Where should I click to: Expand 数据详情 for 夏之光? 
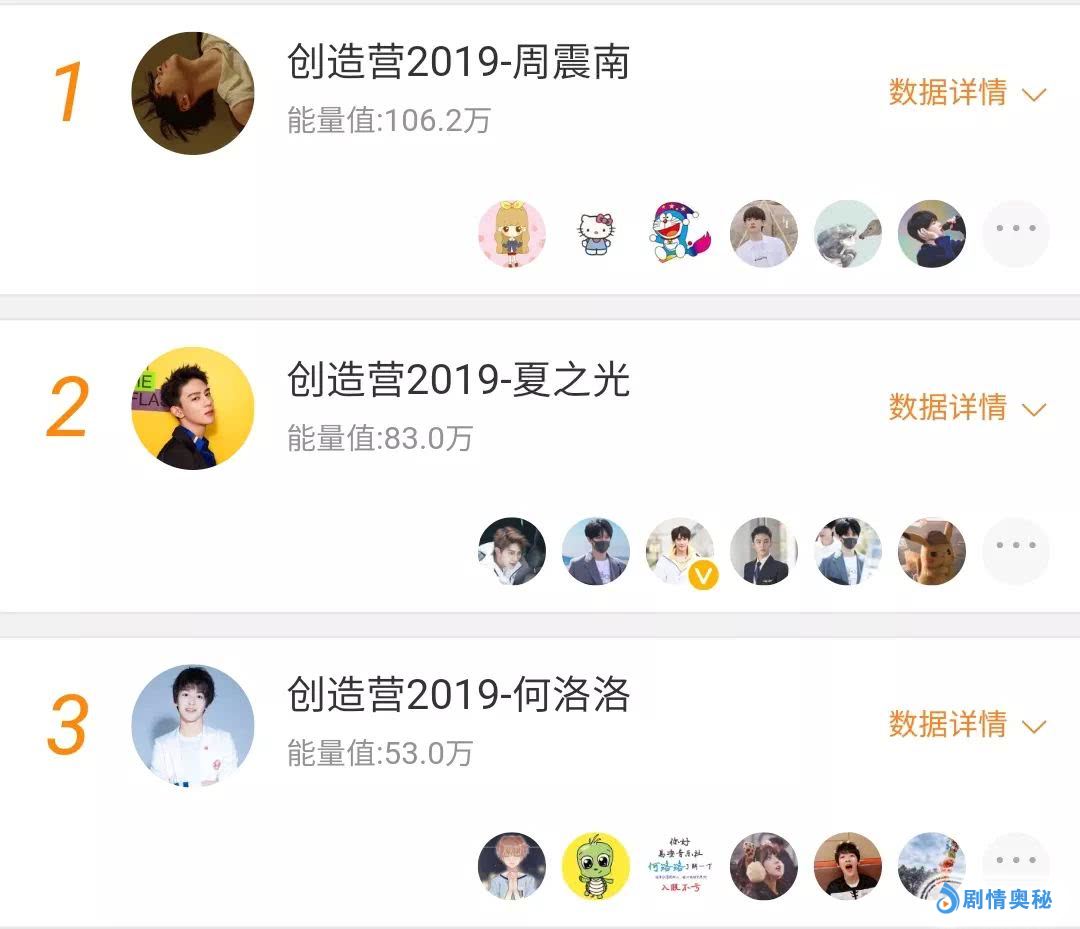tap(966, 408)
